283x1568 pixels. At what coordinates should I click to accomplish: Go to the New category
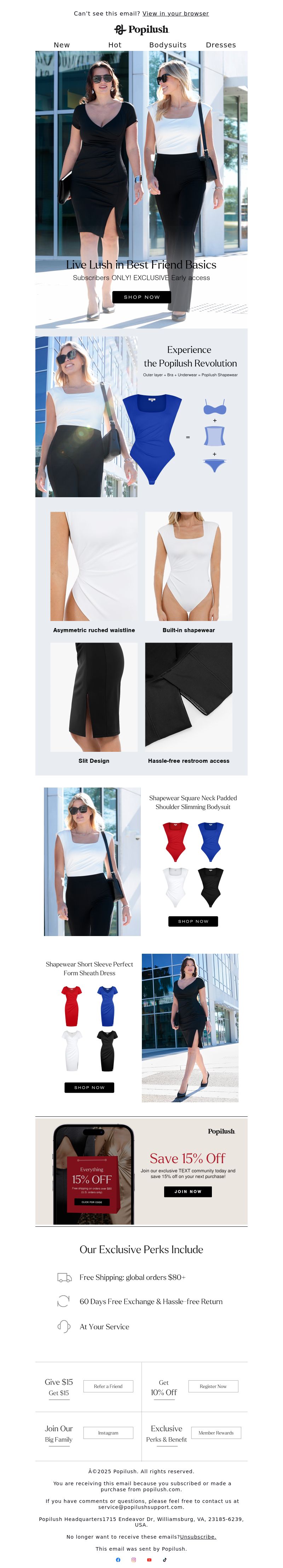(x=62, y=45)
